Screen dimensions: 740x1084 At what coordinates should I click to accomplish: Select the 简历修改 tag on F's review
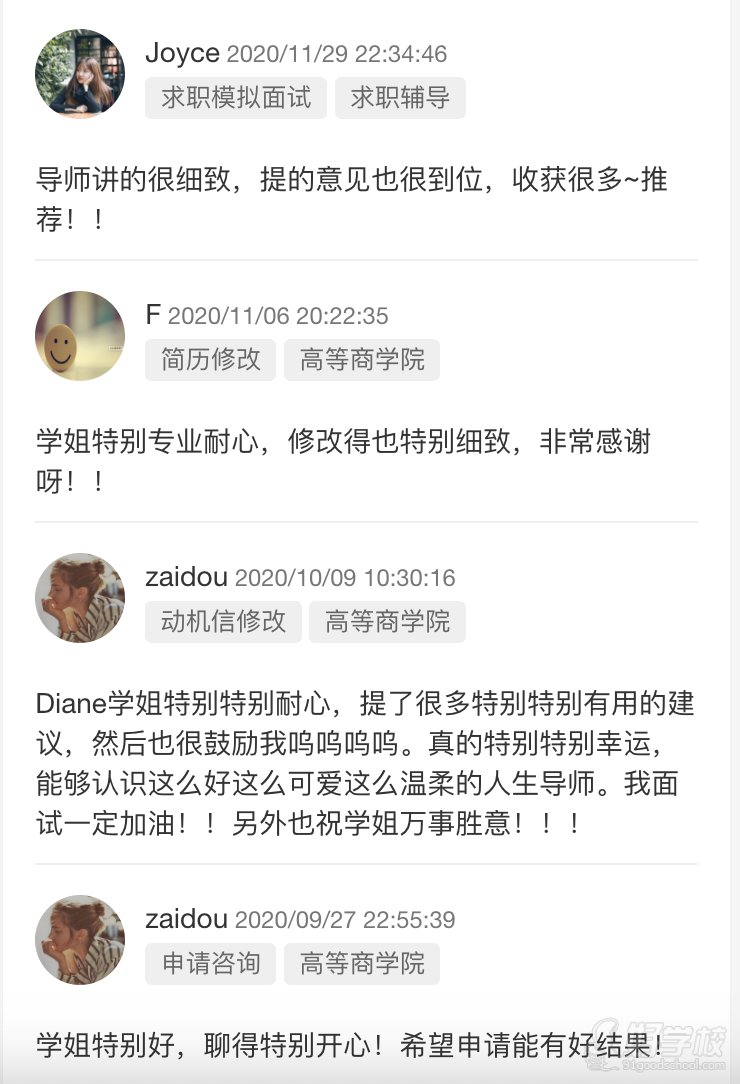209,361
